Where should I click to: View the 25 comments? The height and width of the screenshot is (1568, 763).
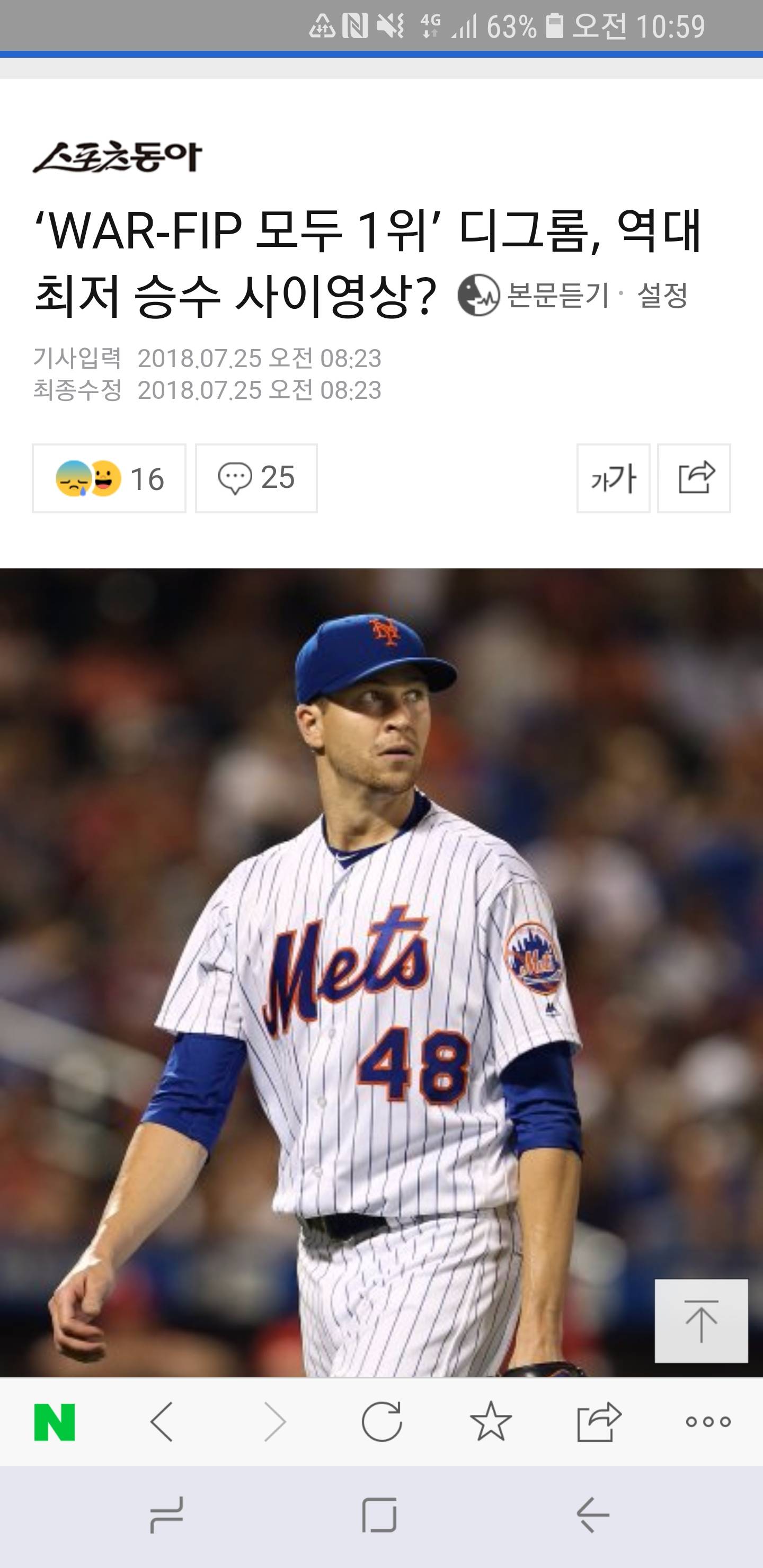256,478
